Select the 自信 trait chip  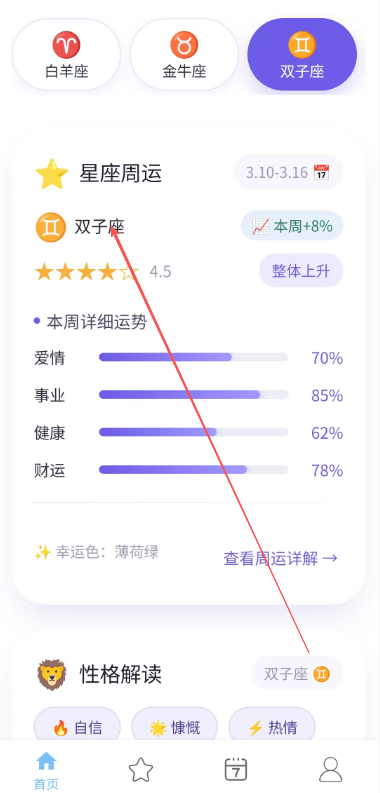click(x=77, y=727)
